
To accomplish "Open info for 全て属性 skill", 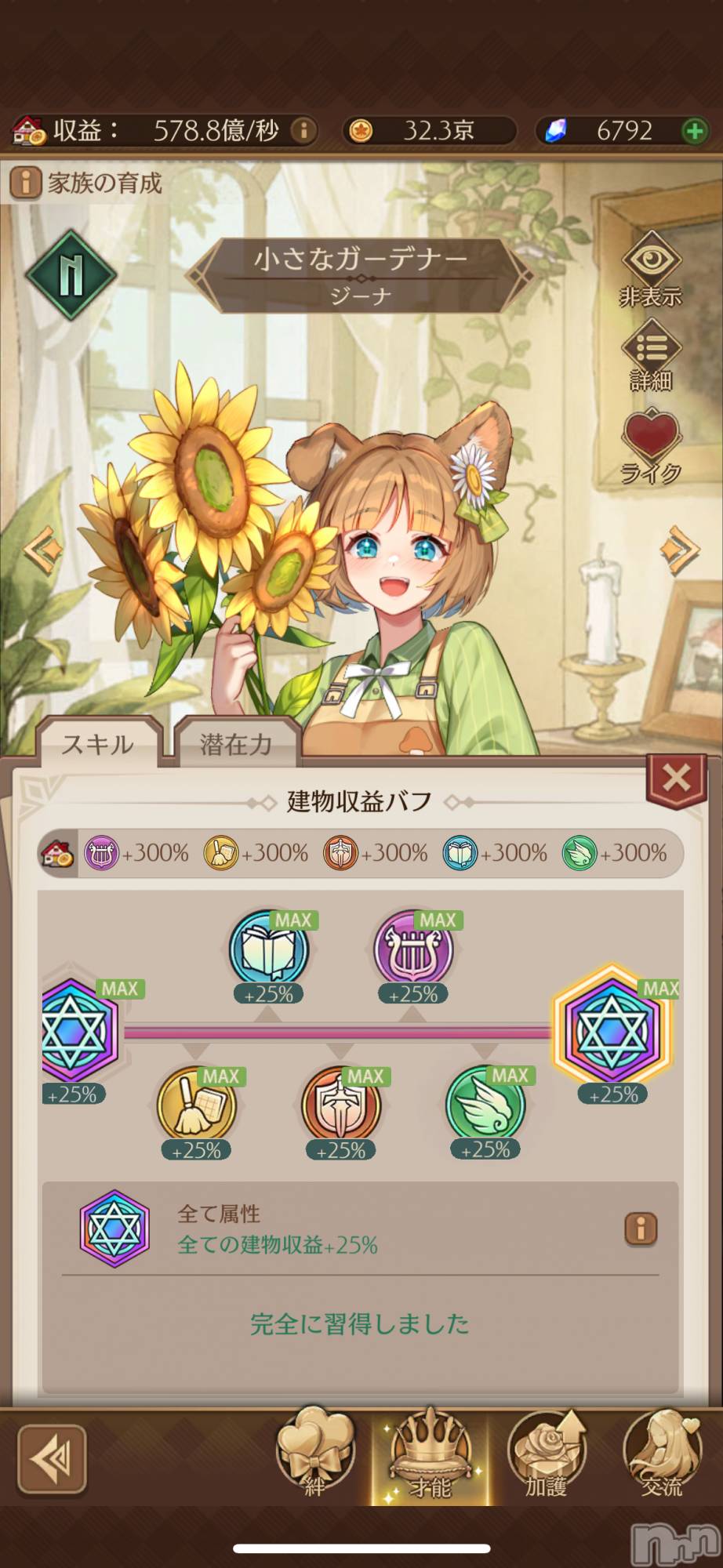I will point(640,1229).
